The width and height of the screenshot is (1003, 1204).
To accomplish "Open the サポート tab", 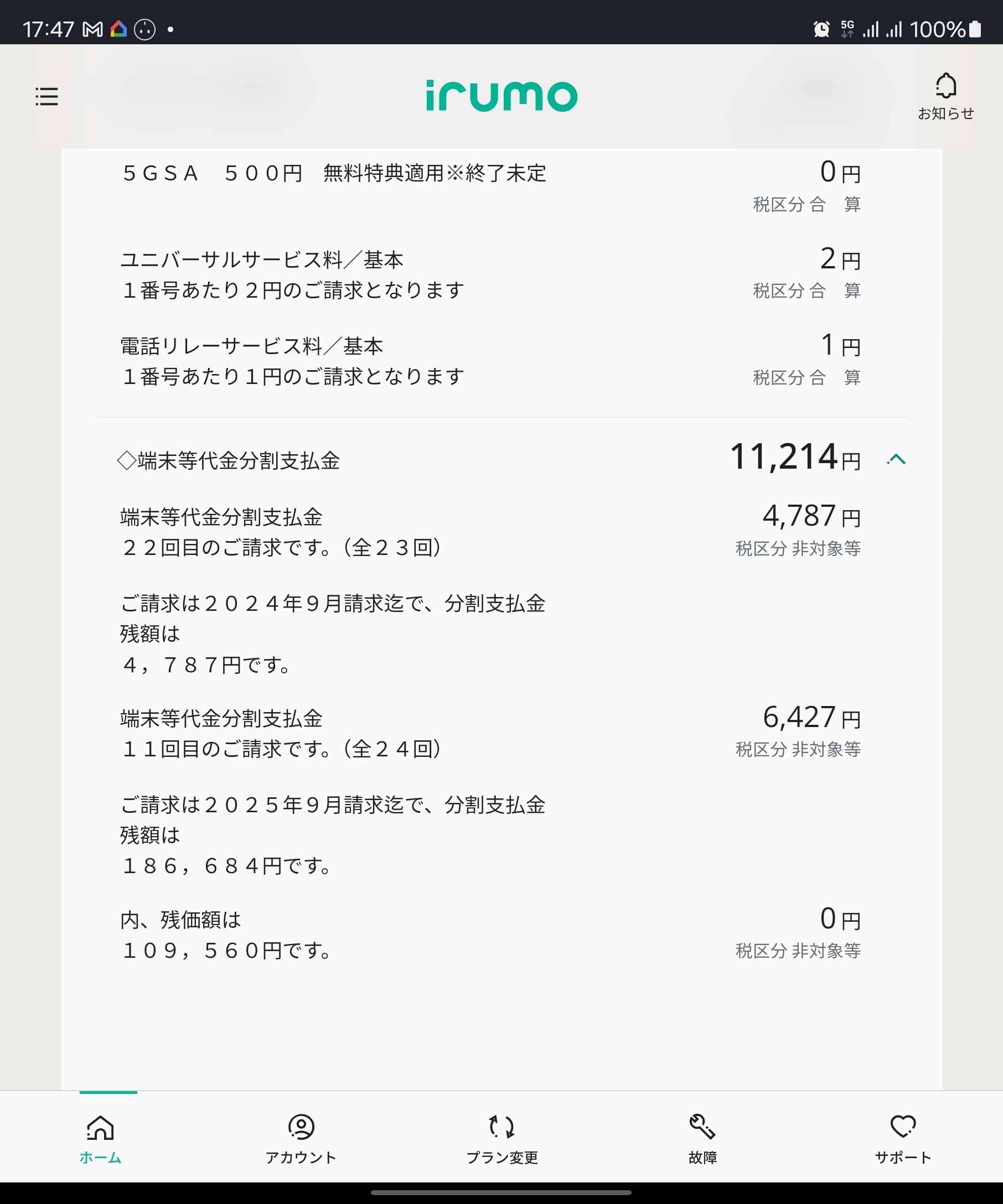I will point(903,1139).
